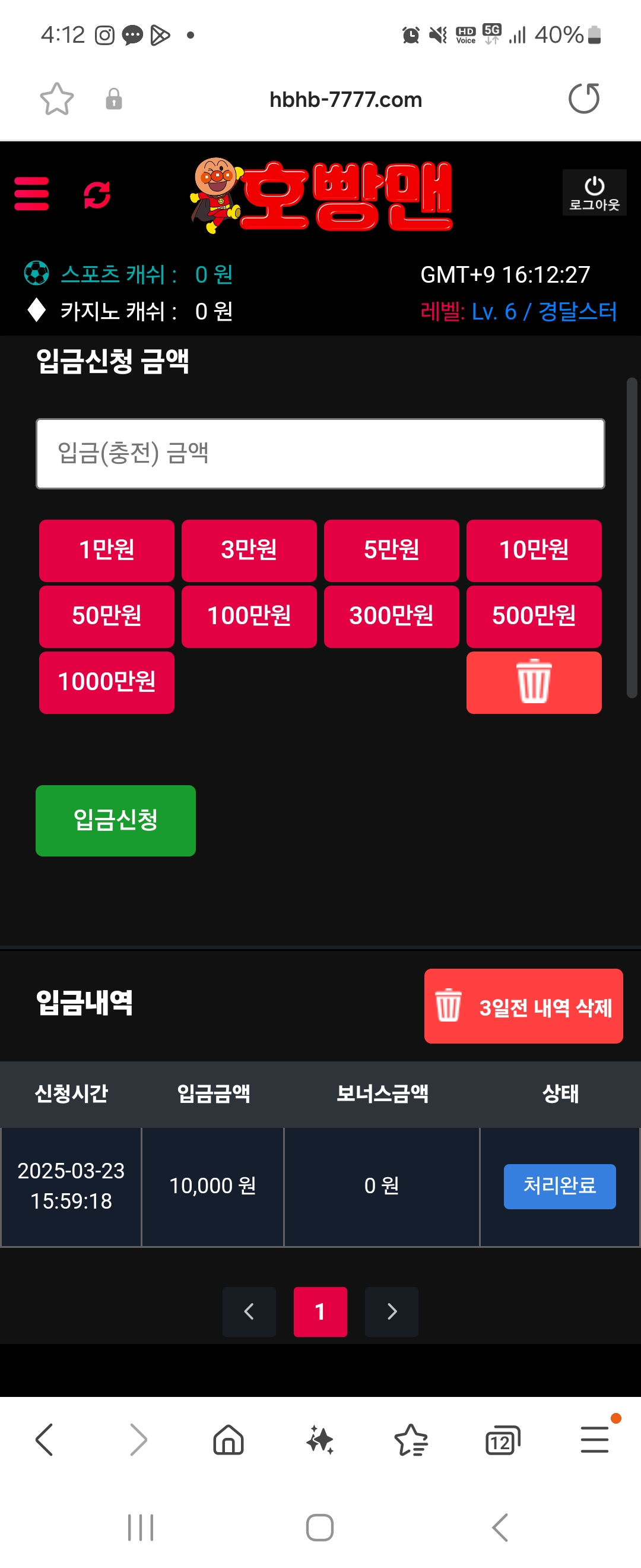The image size is (641, 1568).
Task: Open the hamburger menu
Action: coord(31,194)
